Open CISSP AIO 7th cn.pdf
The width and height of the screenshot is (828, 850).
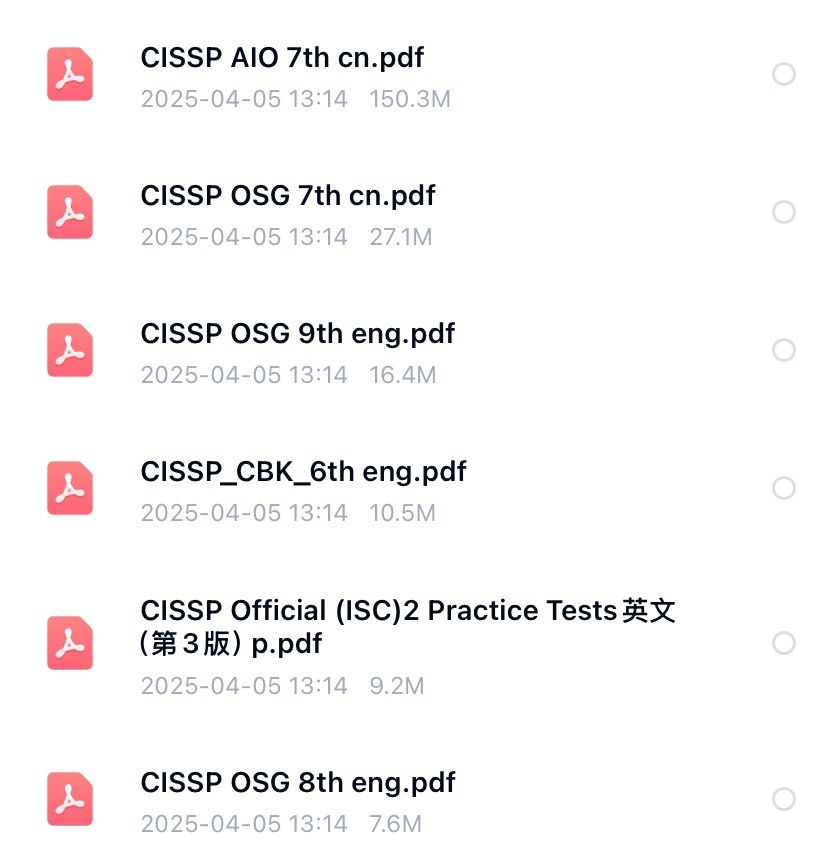pos(281,58)
